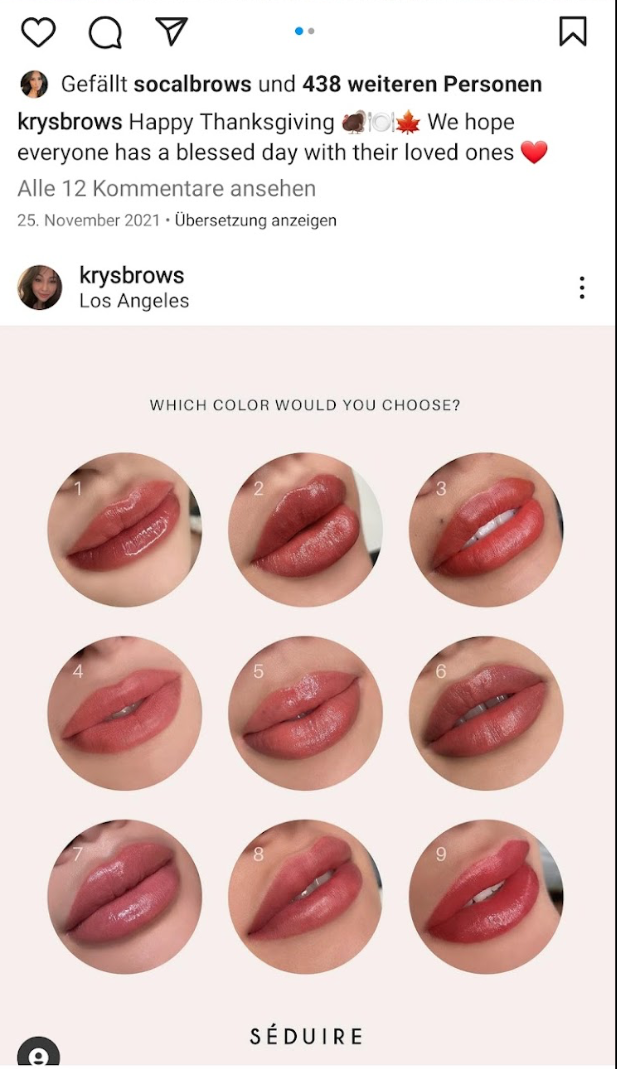Open comments via the speech bubble icon
The image size is (617, 1069).
click(105, 32)
